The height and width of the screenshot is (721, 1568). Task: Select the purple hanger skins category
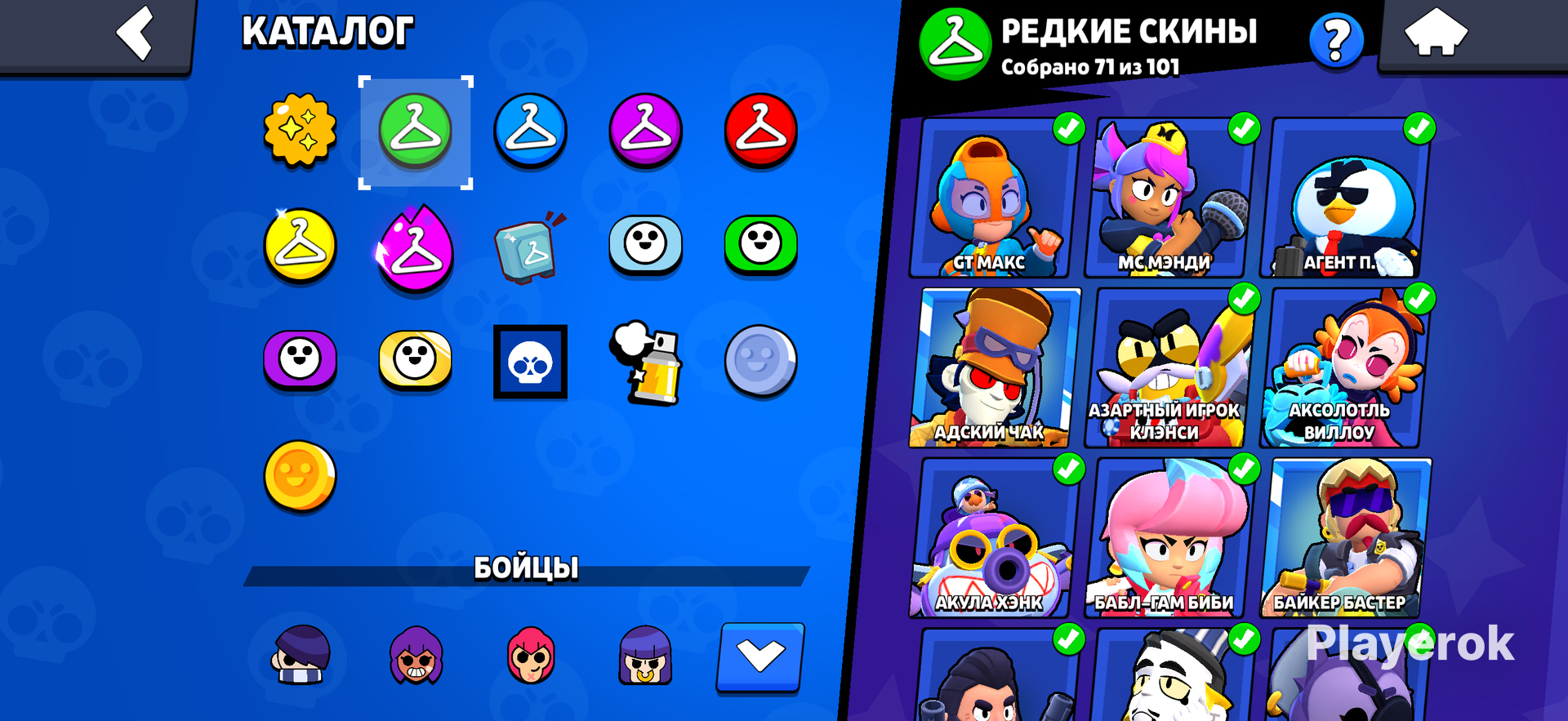[x=646, y=131]
